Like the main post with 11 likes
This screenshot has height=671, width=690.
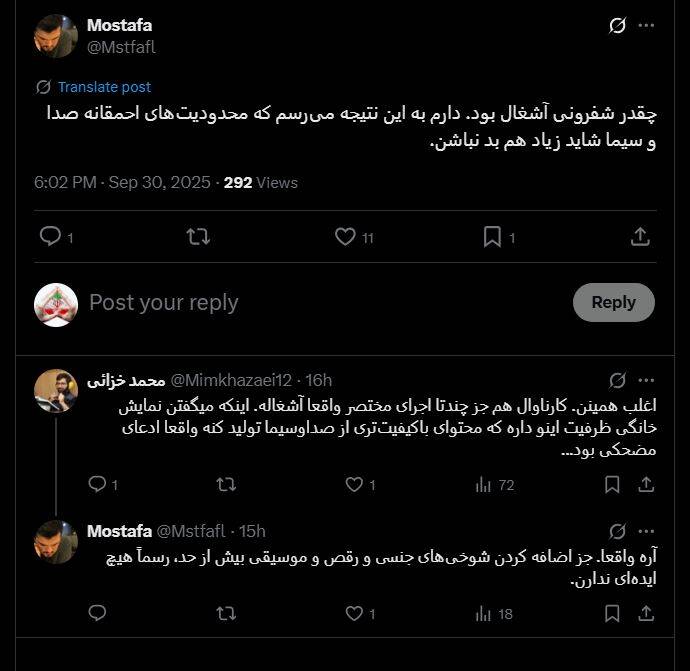pyautogui.click(x=345, y=237)
